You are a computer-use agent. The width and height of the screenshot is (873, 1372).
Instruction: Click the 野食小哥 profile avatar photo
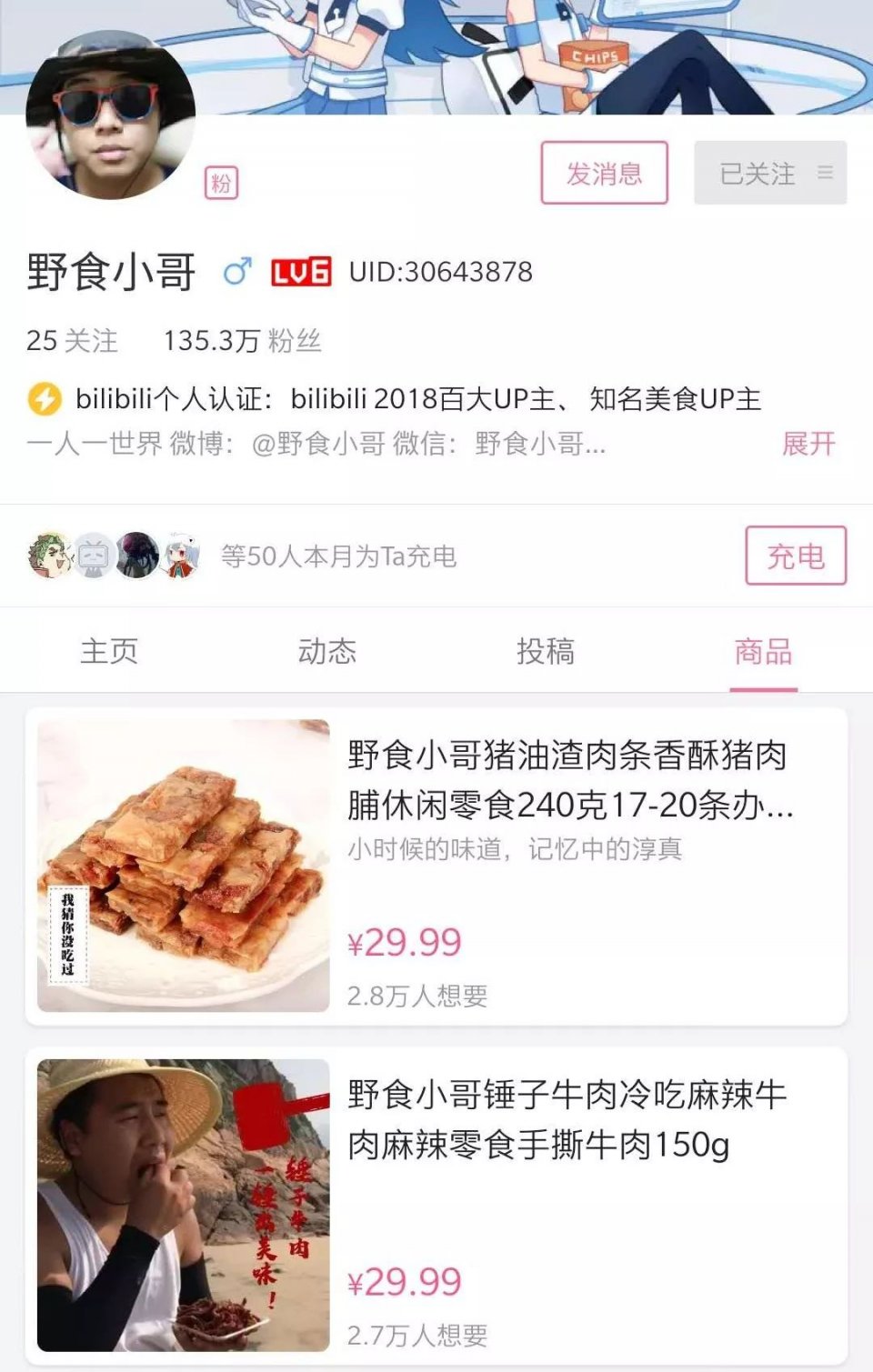109,114
